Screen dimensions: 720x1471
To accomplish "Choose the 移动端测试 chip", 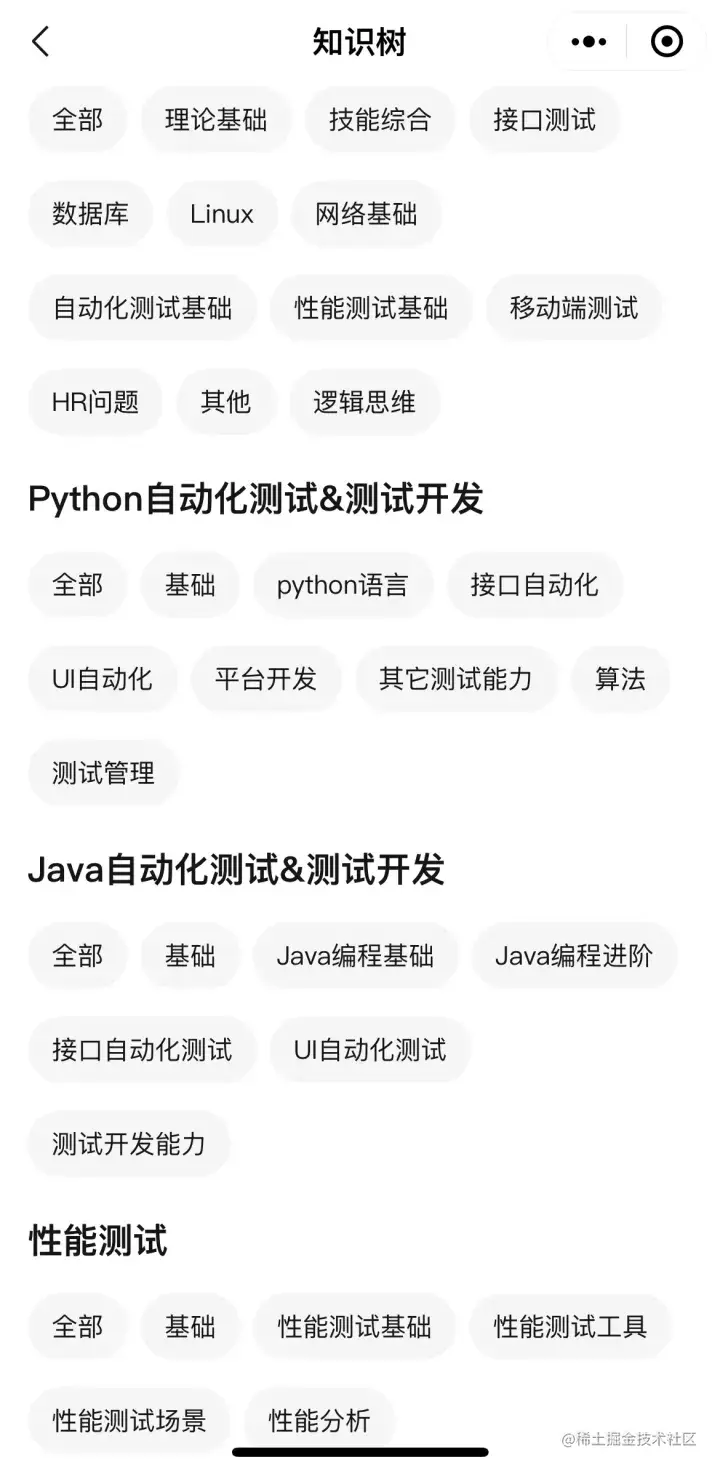I will coord(574,308).
